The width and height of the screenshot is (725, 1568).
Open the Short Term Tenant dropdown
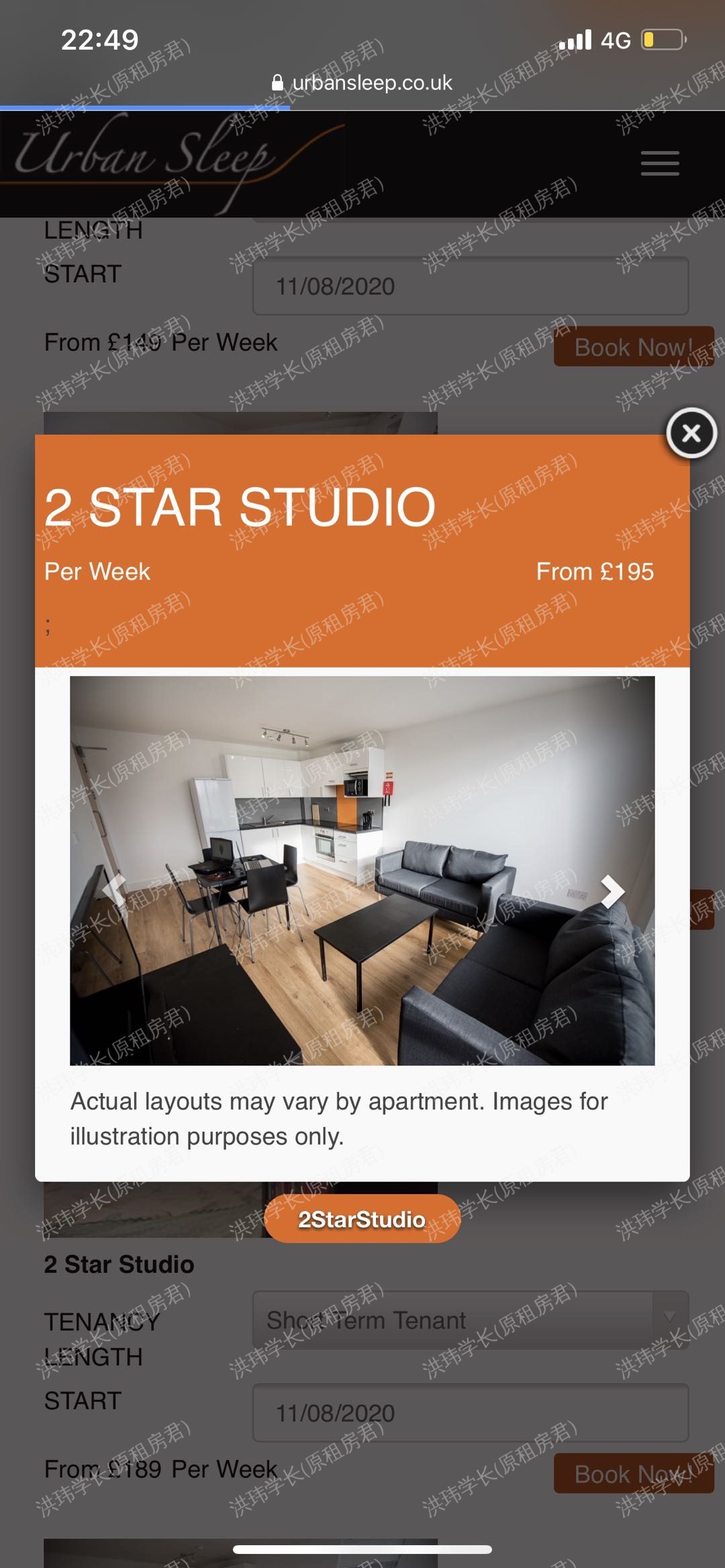470,1320
